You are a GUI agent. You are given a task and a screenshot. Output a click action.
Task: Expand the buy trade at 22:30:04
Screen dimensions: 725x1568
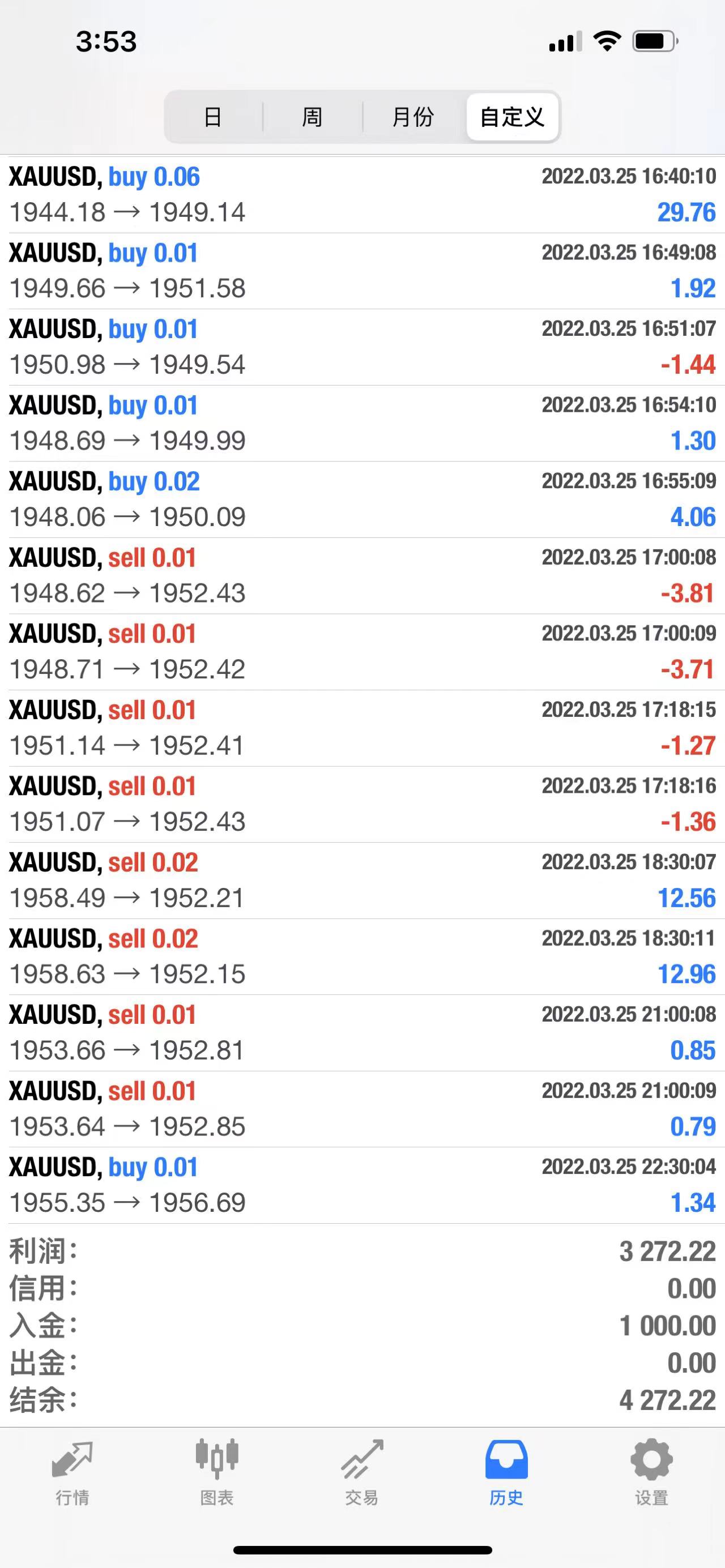coord(362,1185)
